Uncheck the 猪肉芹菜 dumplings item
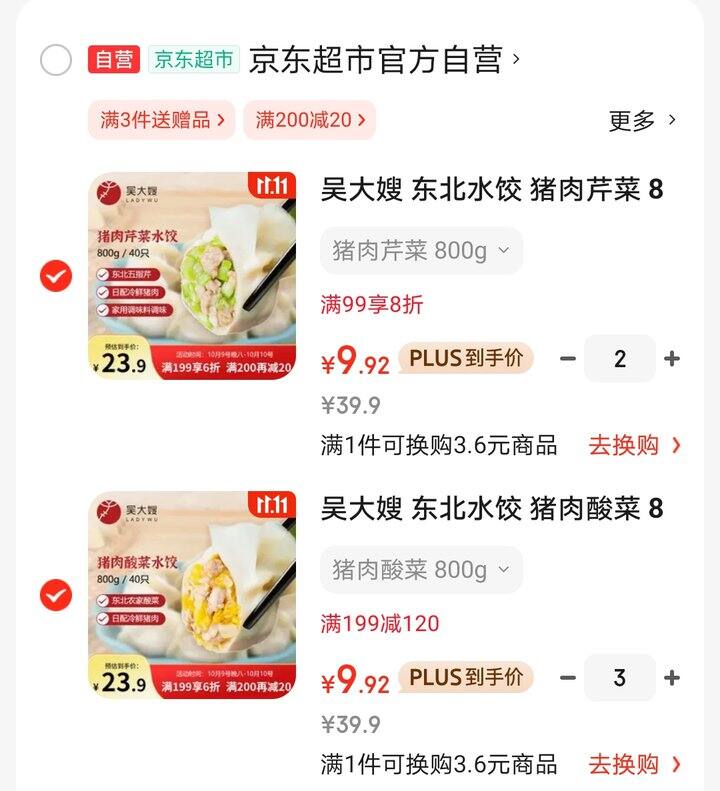Screen dimensions: 720x791 (x=56, y=275)
